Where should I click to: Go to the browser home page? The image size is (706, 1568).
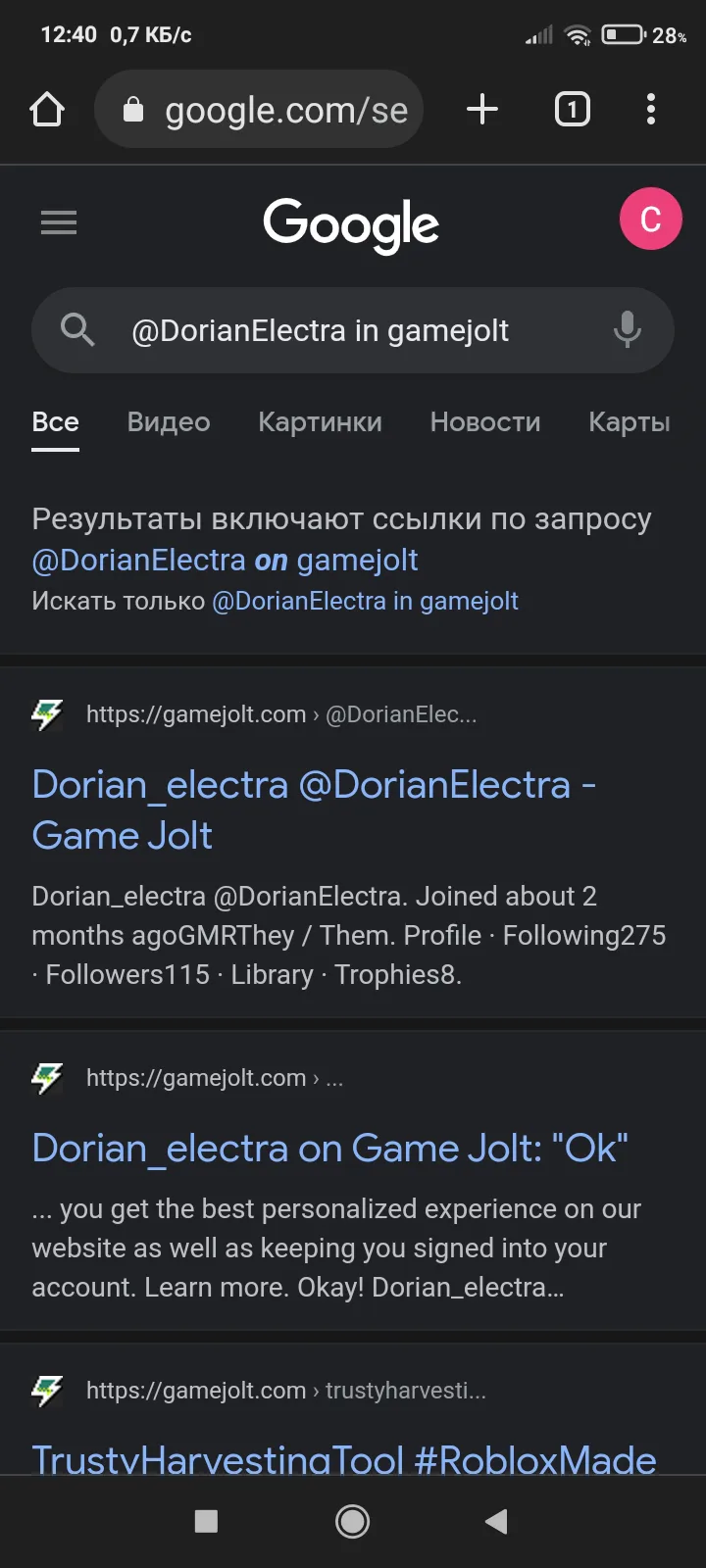click(x=47, y=110)
